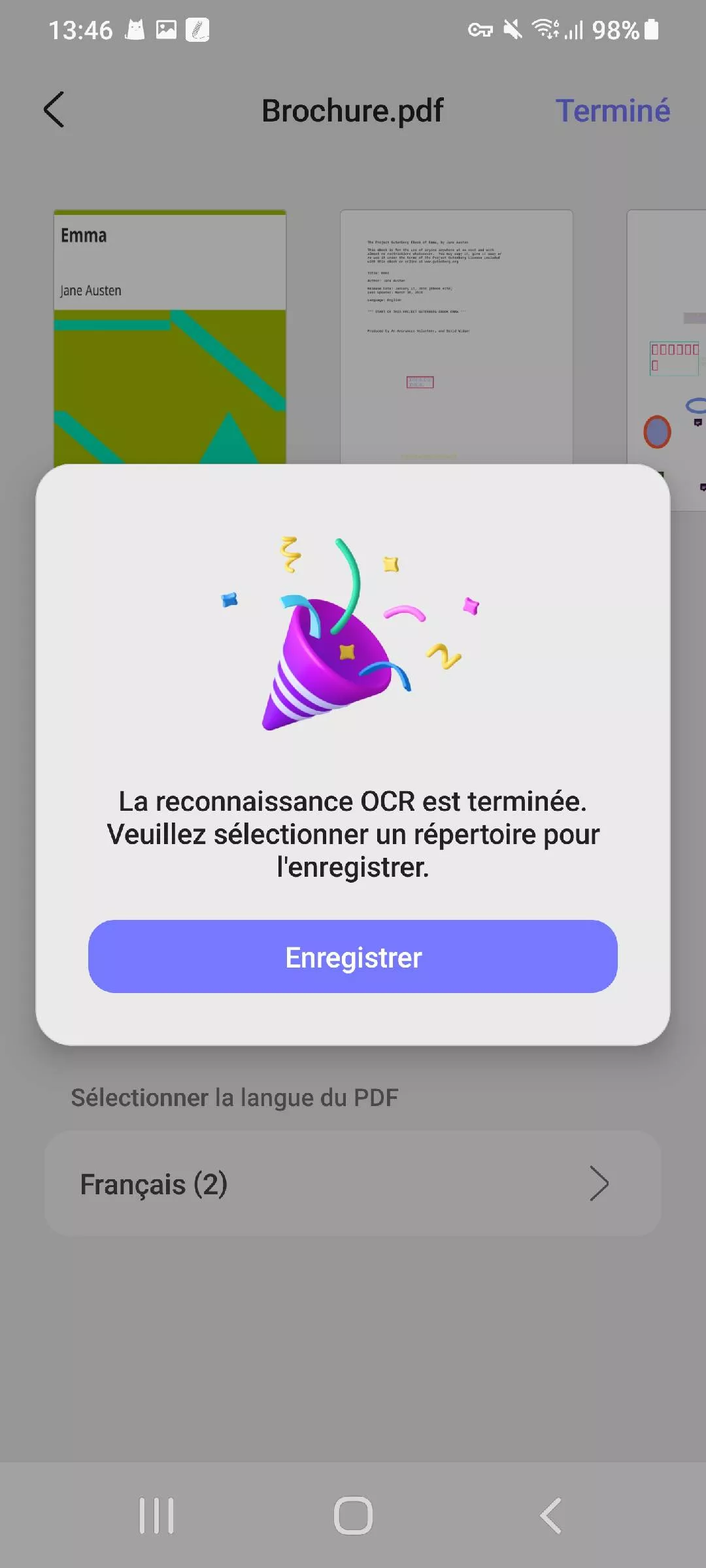Tap the Enregistrer button

pos(353,956)
